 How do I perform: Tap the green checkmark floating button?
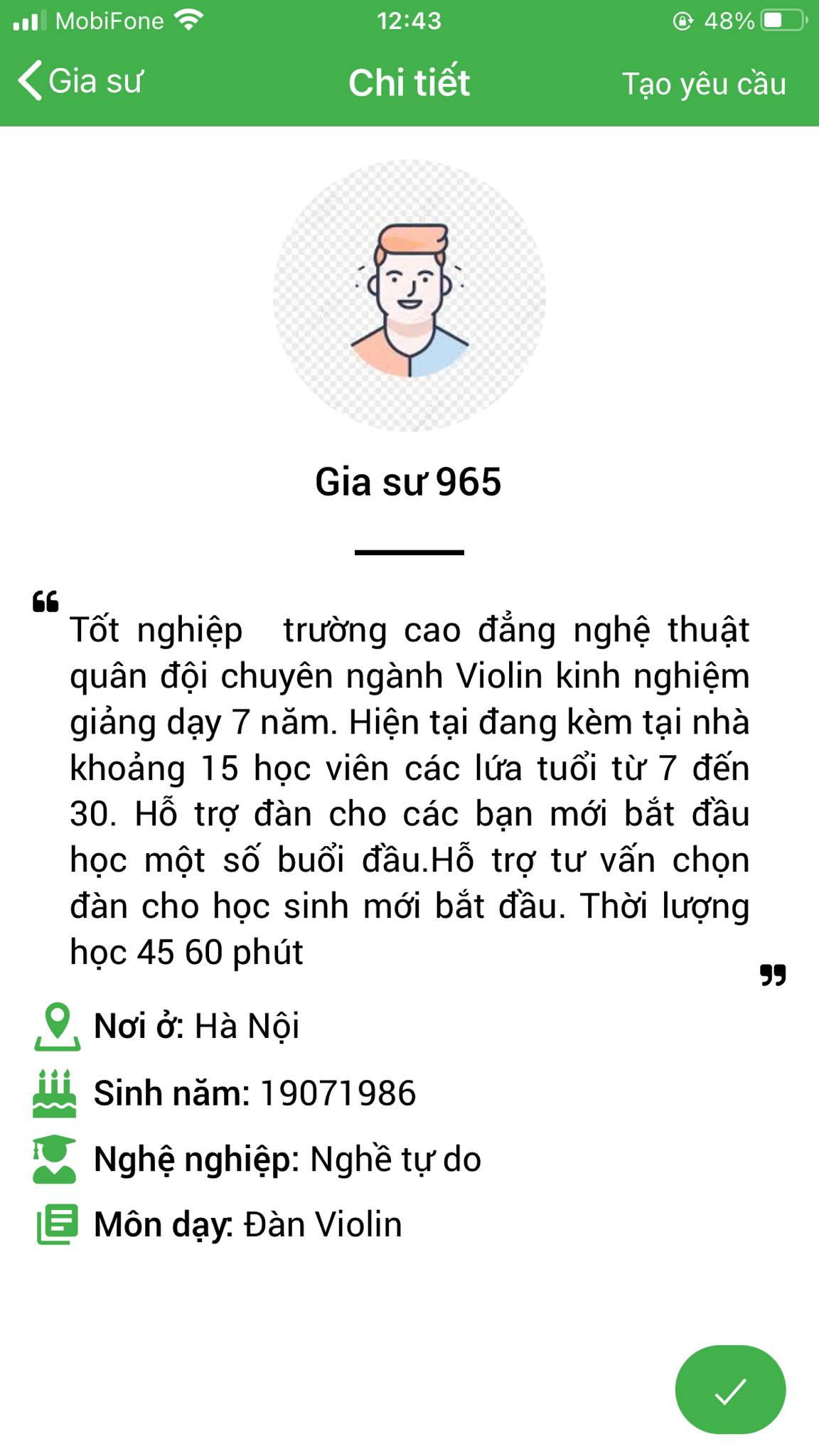(x=730, y=1389)
